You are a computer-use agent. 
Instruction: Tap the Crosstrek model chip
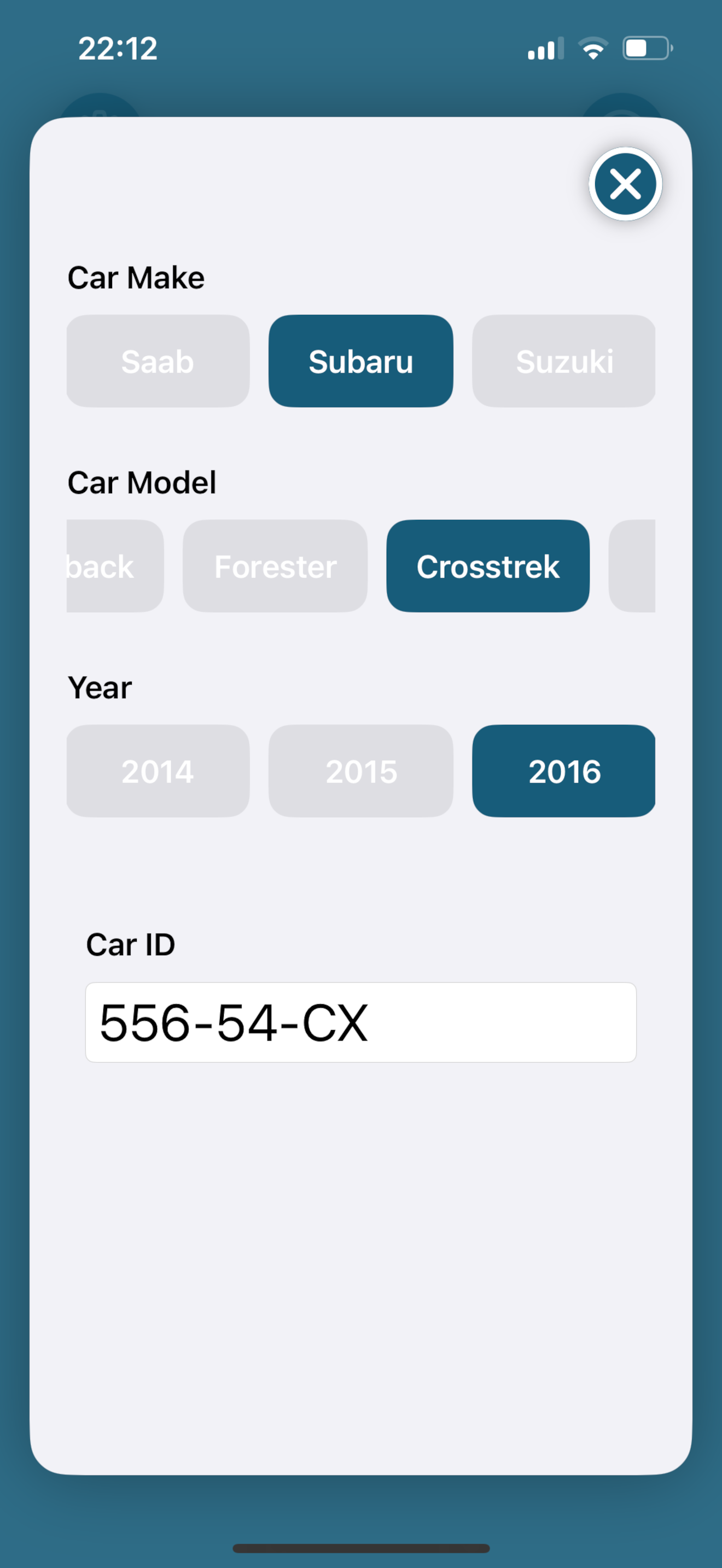[488, 566]
